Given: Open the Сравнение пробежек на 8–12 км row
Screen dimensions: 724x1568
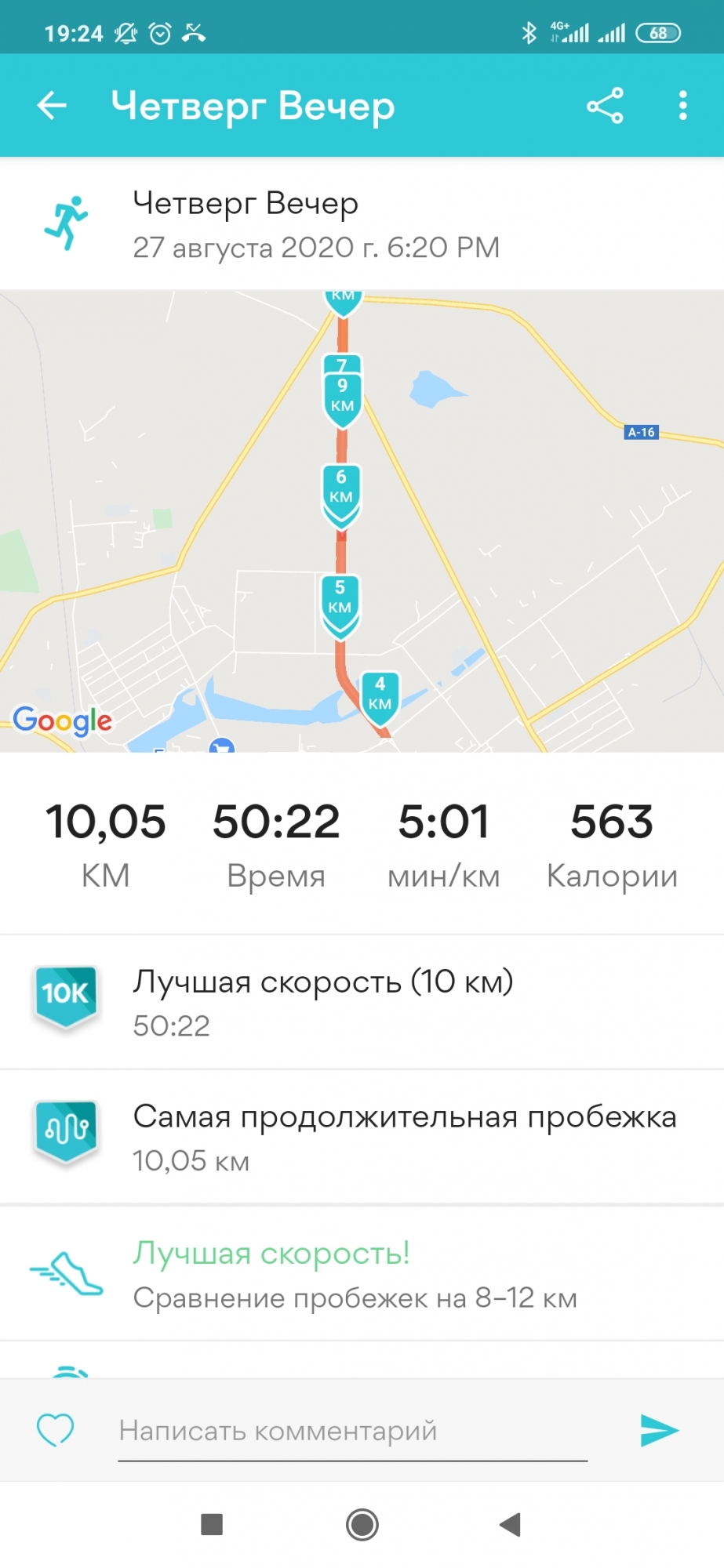Looking at the screenshot, I should [362, 1274].
